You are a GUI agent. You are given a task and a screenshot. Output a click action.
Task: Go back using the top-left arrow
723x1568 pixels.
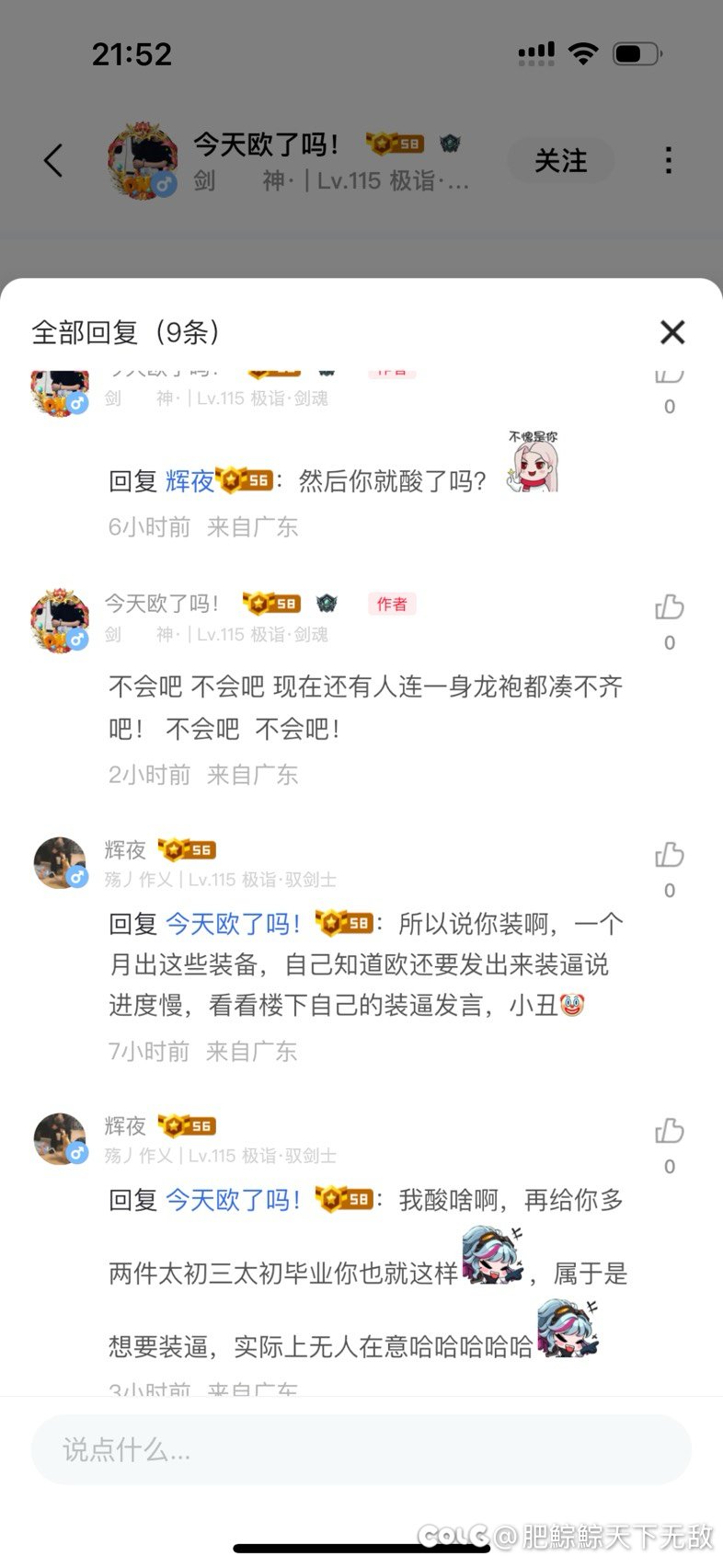pyautogui.click(x=52, y=159)
